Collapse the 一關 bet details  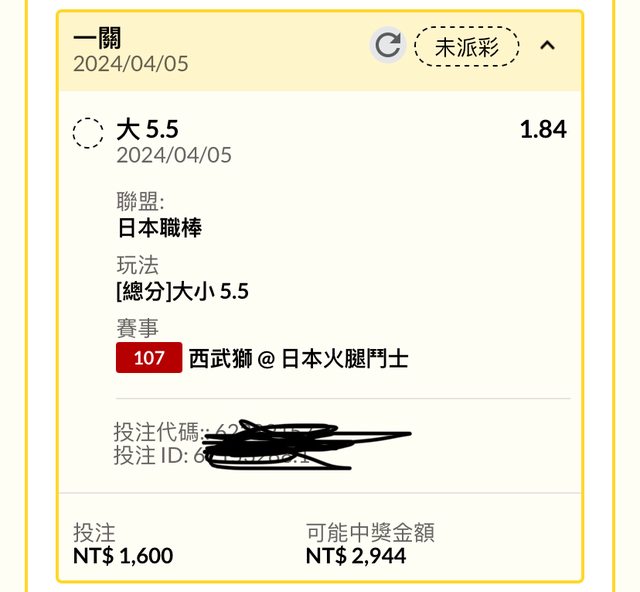click(547, 45)
